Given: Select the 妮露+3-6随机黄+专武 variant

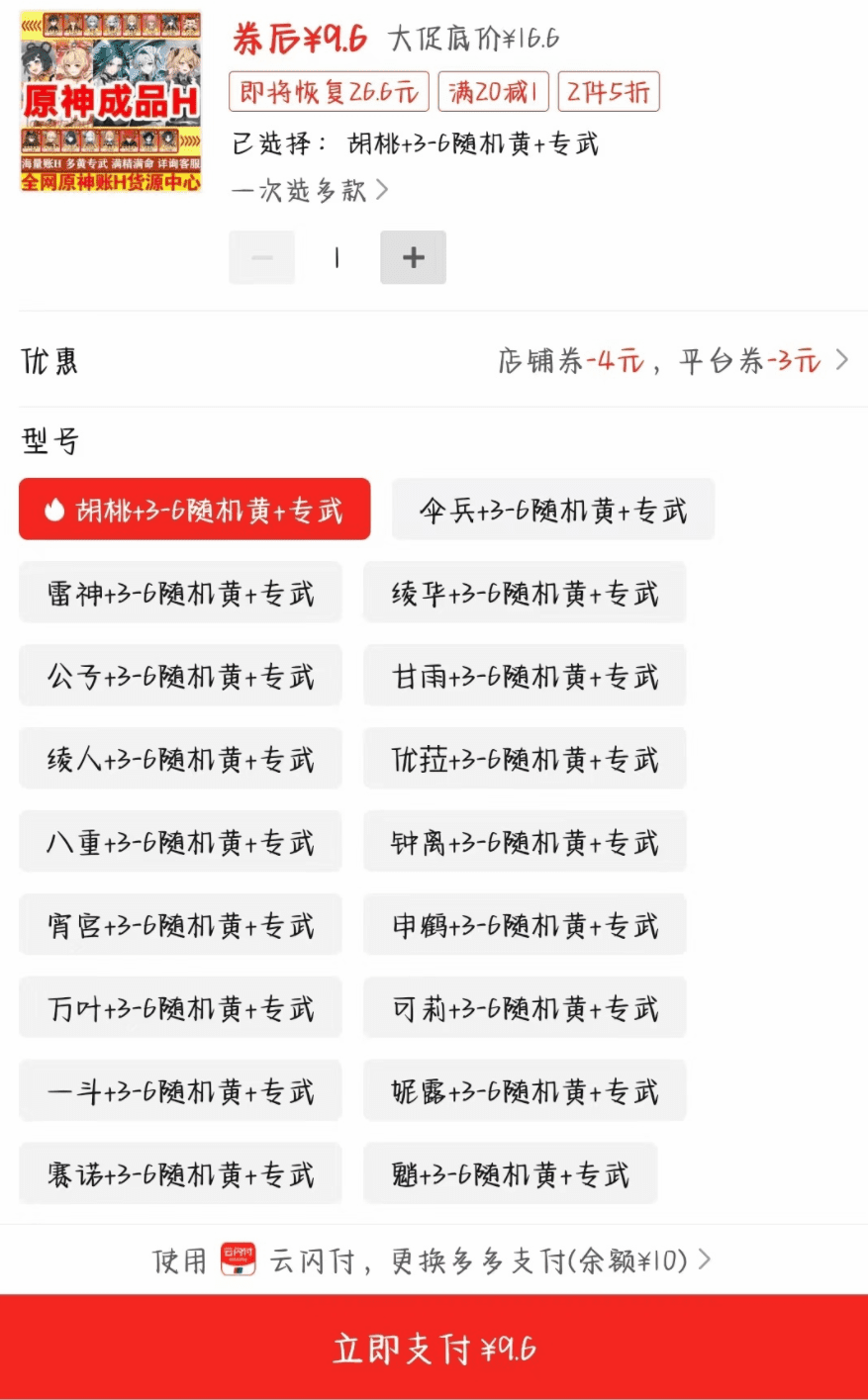Looking at the screenshot, I should point(525,1090).
